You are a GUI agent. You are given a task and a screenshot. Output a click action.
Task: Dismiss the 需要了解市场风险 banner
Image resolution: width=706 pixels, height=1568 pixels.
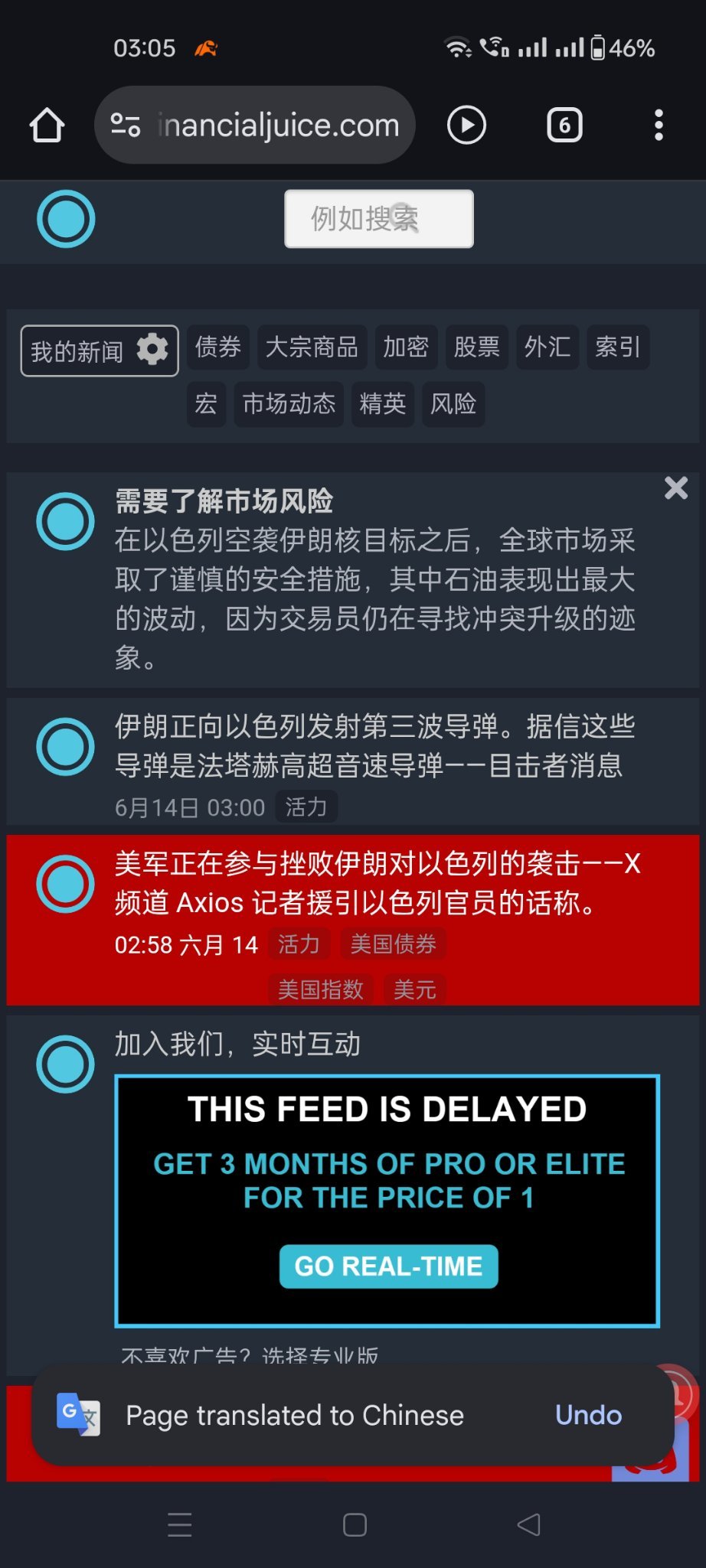point(675,488)
